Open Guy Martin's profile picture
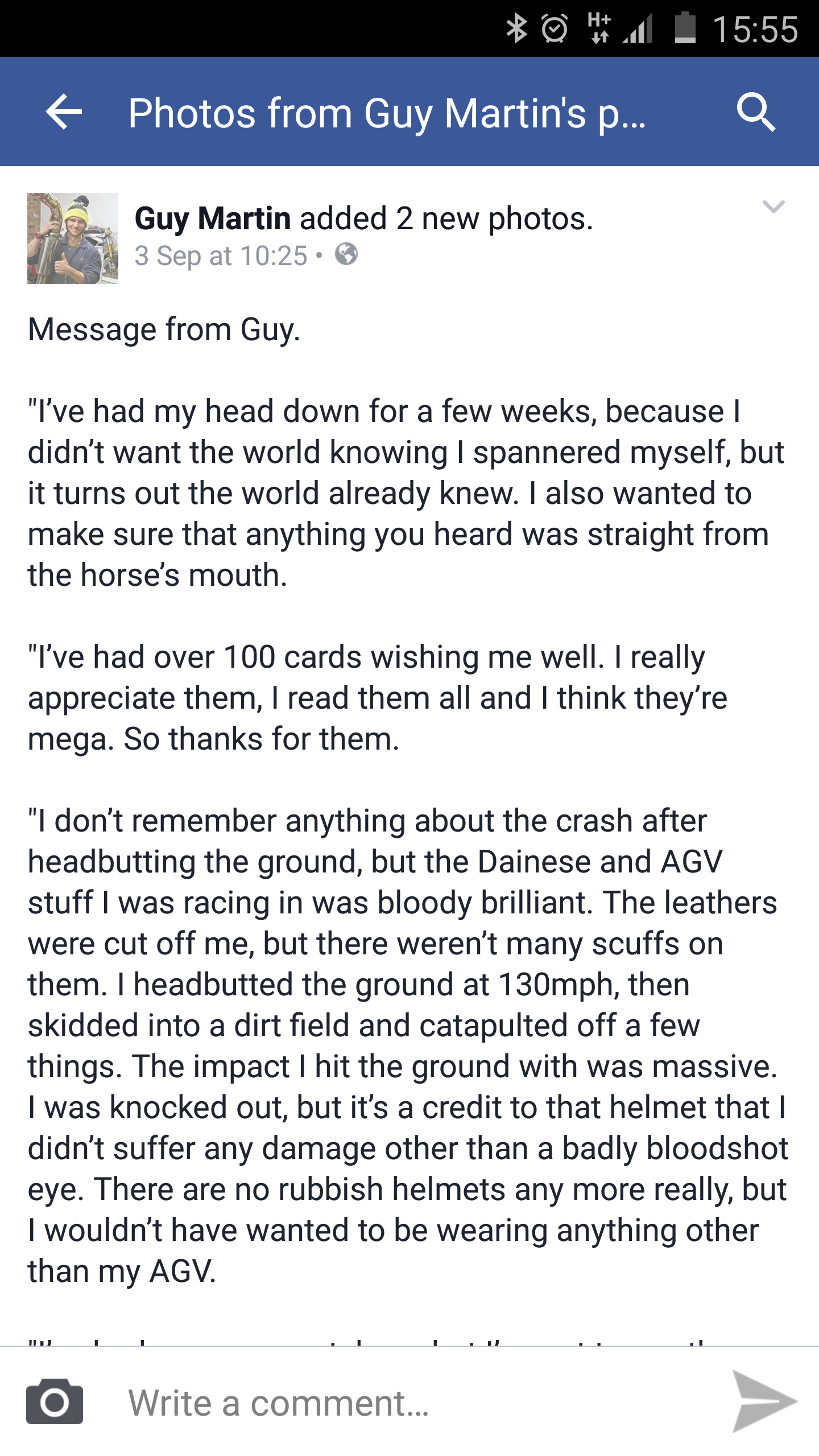This screenshot has width=819, height=1456. click(x=73, y=238)
